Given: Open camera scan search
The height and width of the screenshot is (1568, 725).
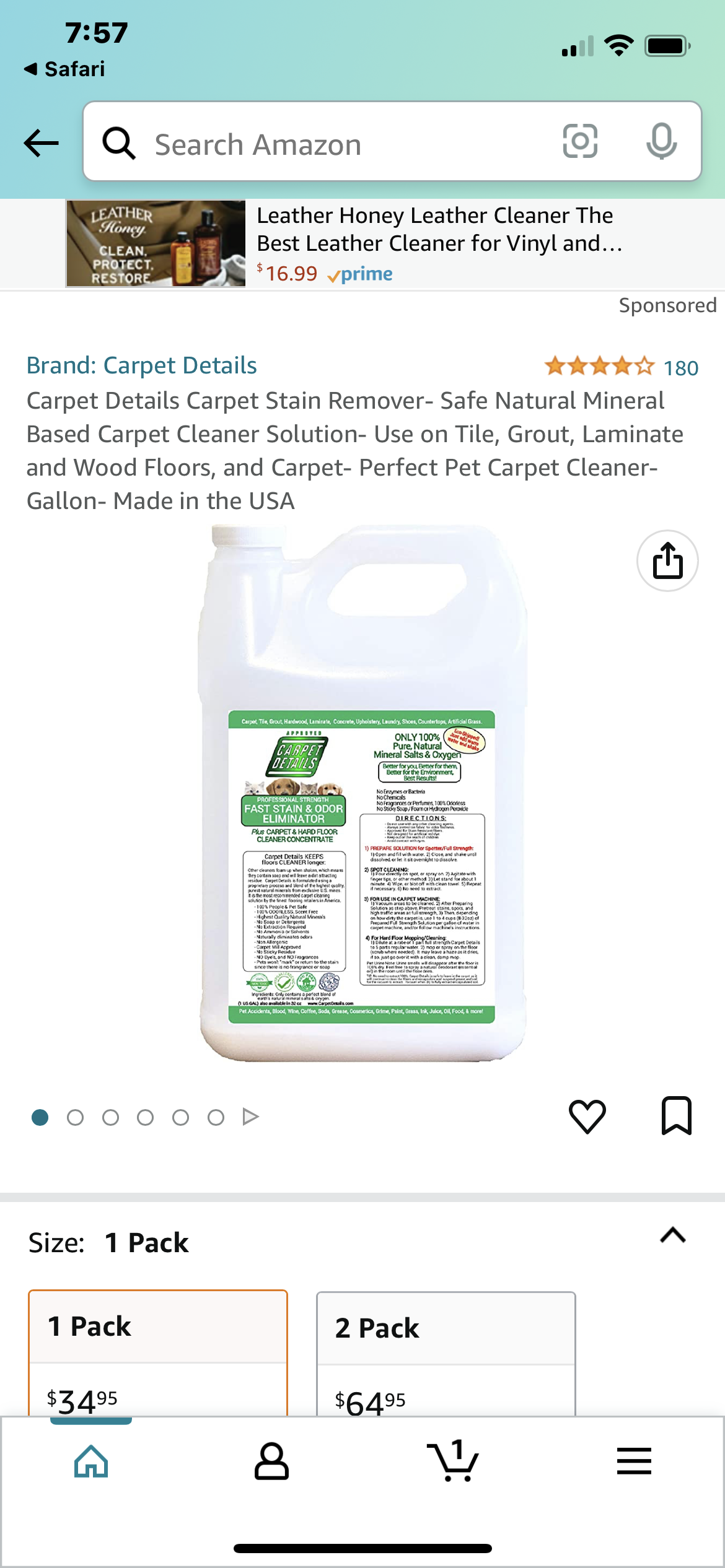Looking at the screenshot, I should tap(580, 142).
